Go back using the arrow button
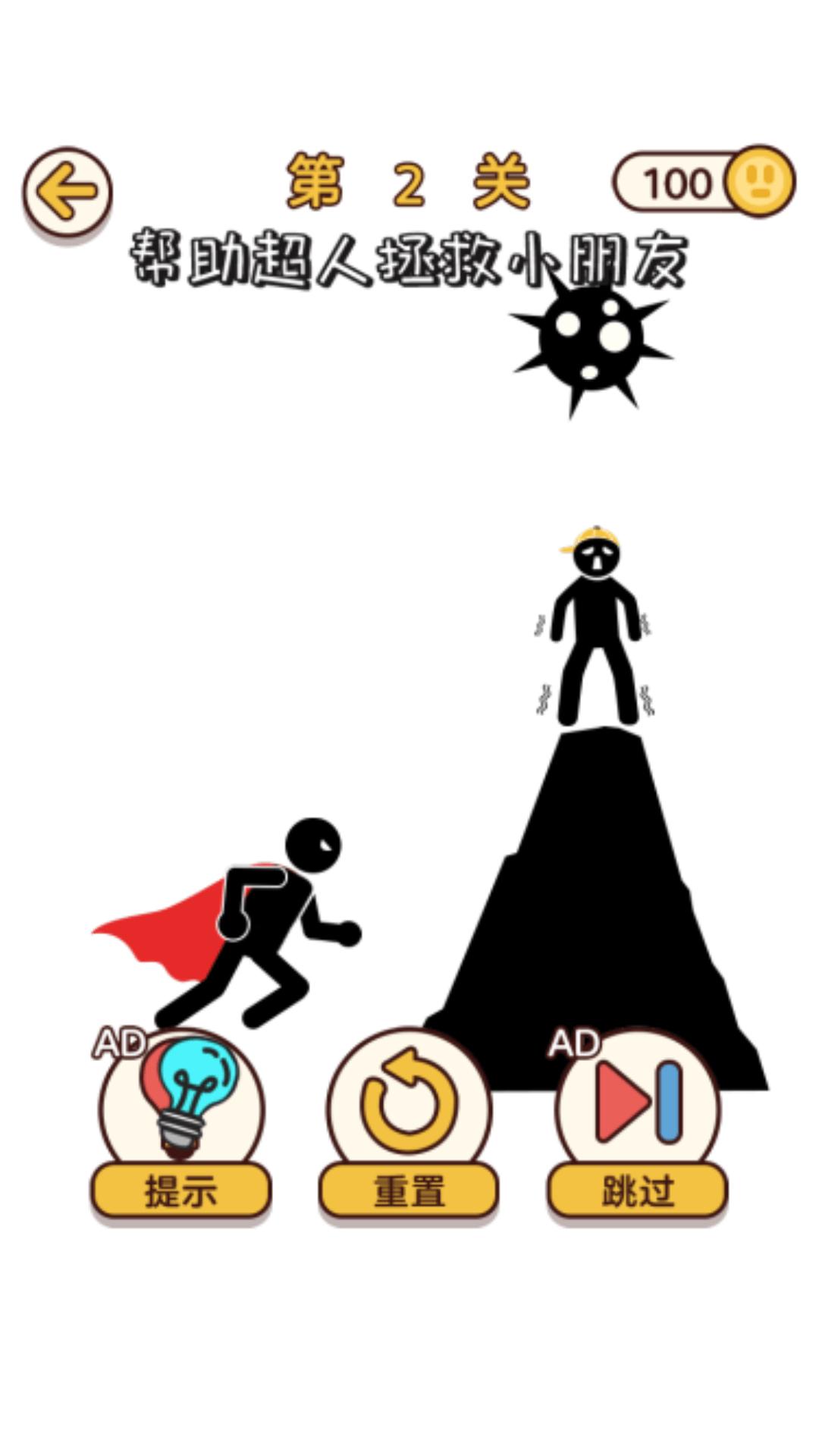Viewport: 819px width, 1456px height. [67, 191]
